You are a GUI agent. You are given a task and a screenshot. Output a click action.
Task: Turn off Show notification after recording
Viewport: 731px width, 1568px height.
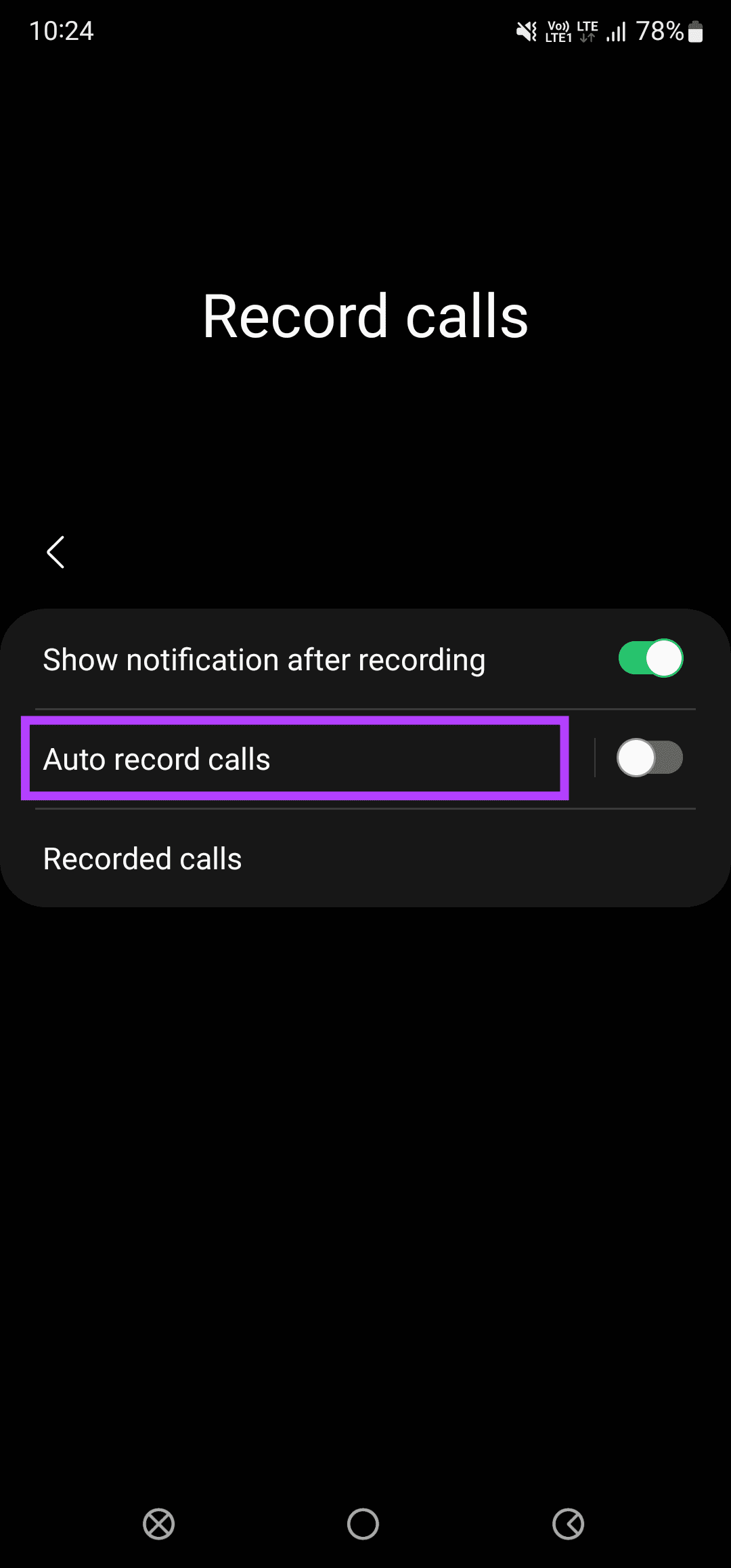[650, 659]
